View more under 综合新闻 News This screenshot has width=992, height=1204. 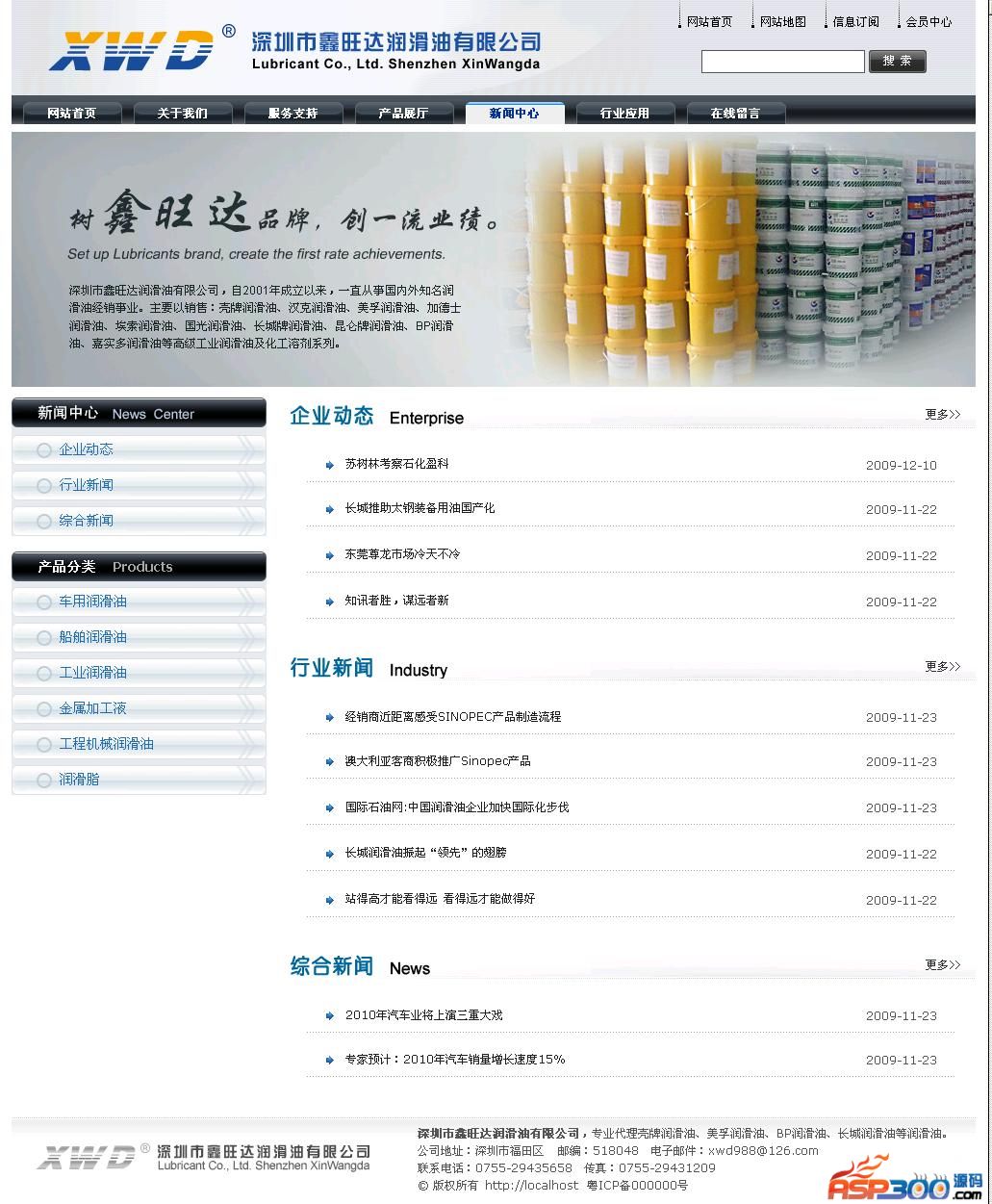point(942,965)
